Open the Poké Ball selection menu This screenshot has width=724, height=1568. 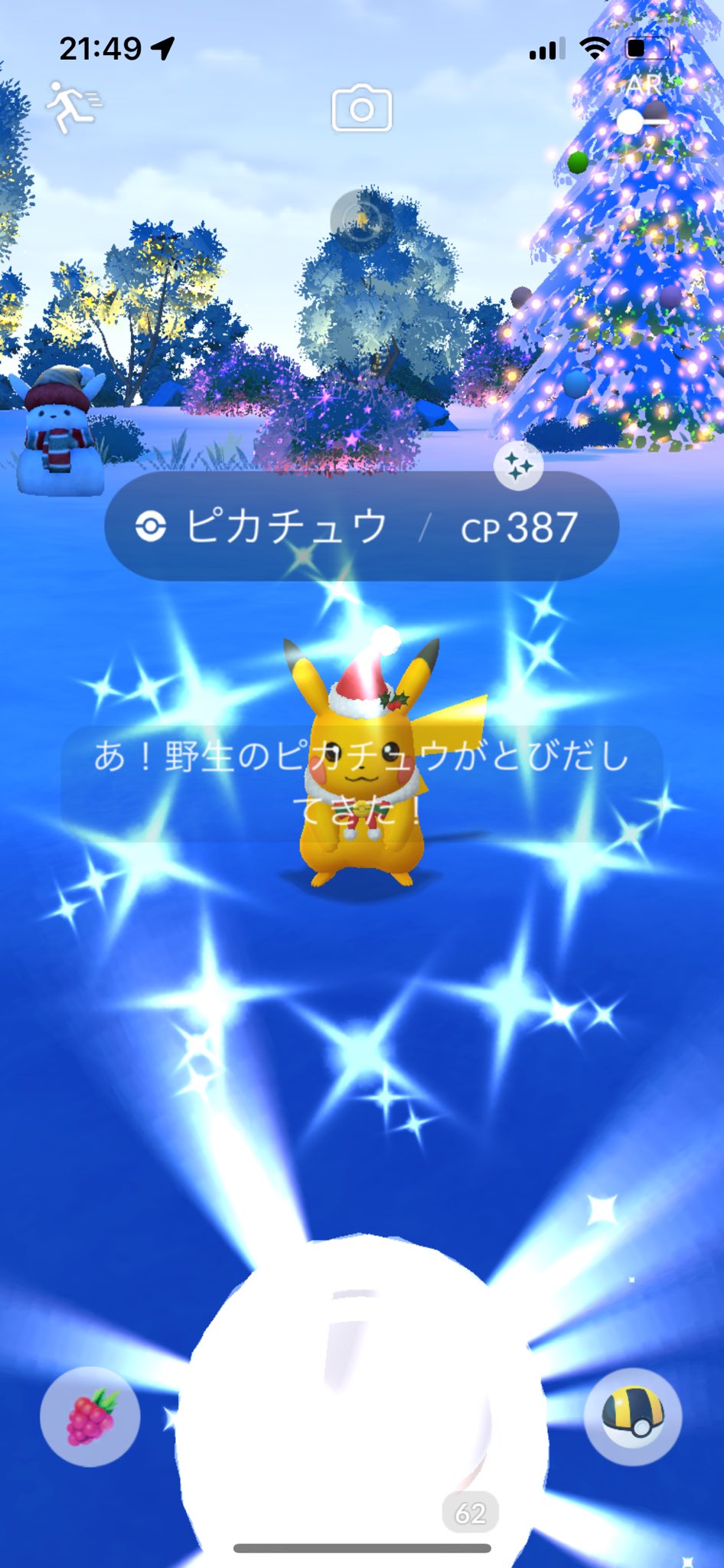(632, 1416)
